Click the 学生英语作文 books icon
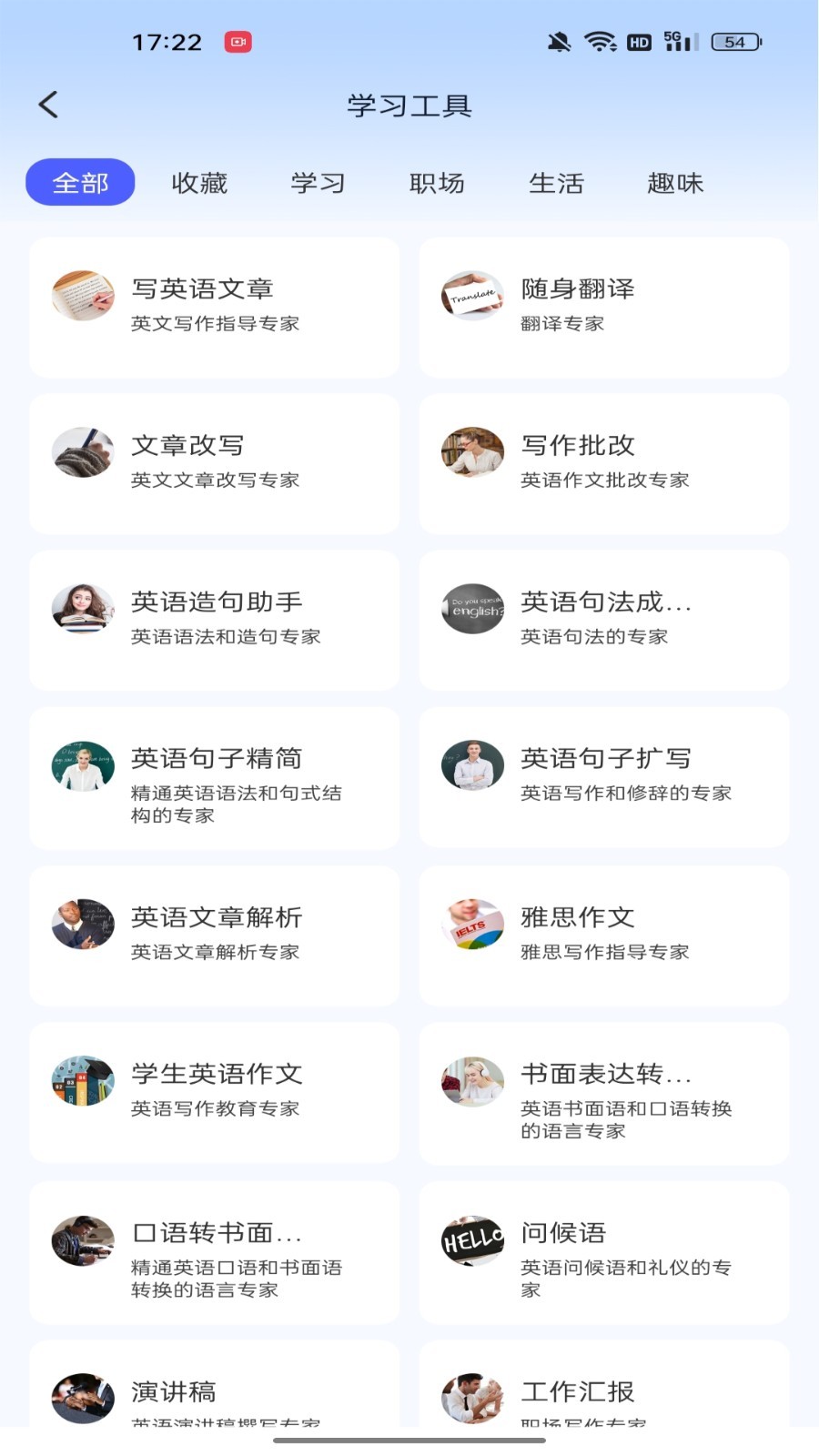Image resolution: width=819 pixels, height=1456 pixels. [82, 1083]
